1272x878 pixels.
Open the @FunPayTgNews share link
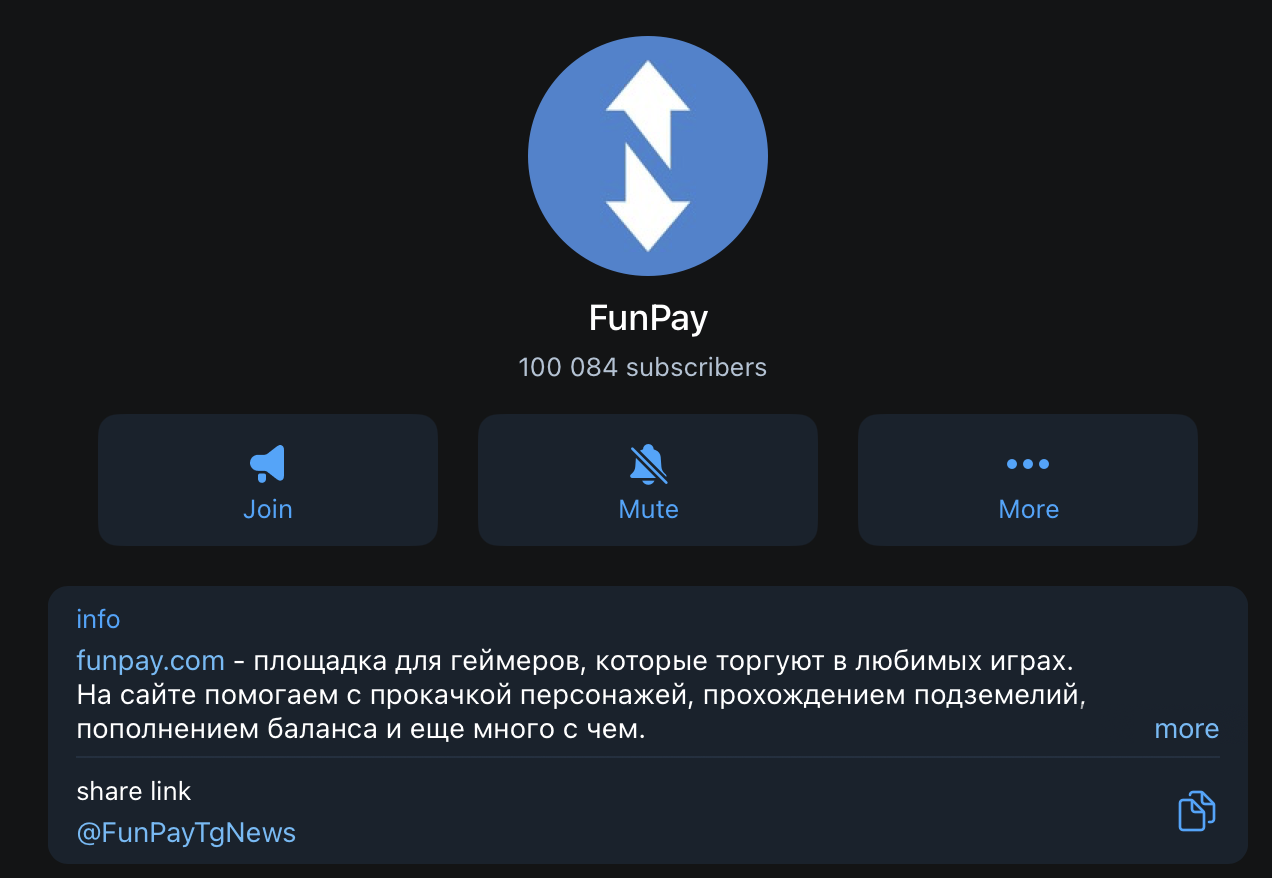[186, 833]
